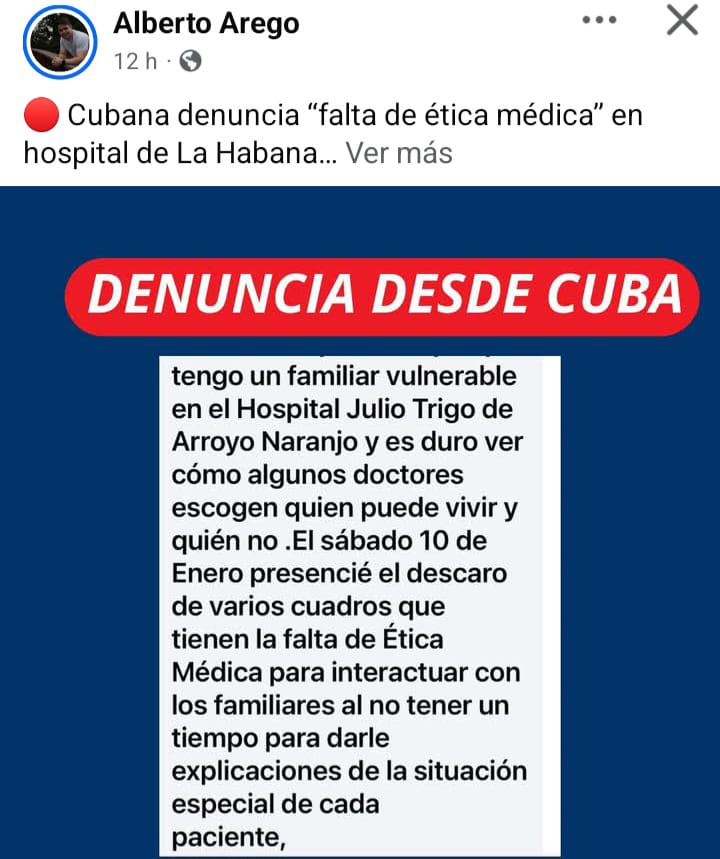Expand the caption with Ver más
This screenshot has height=859, width=720.
(399, 153)
